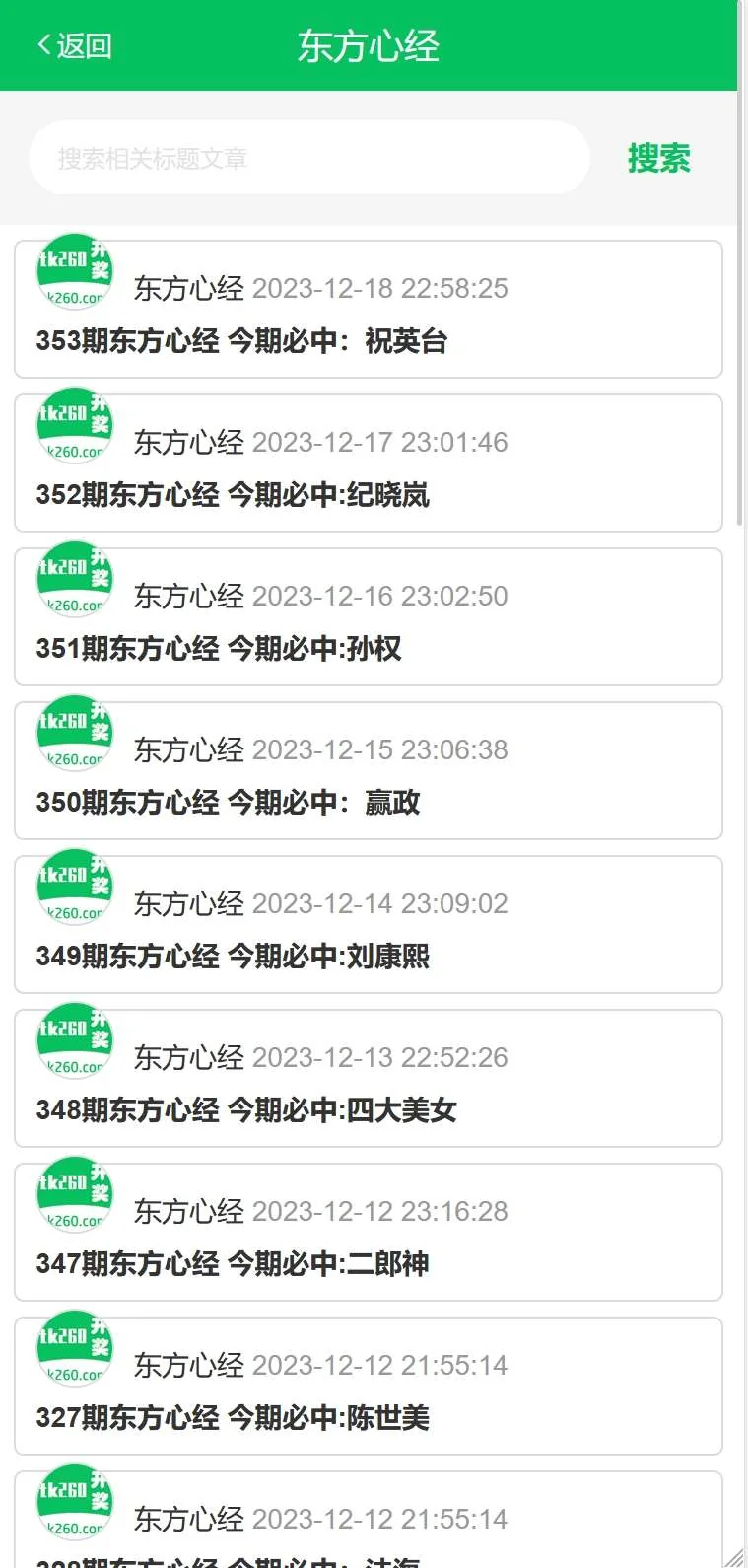The image size is (748, 1568).
Task: Select the 349期东方心经 刘康熙 entry
Action: coord(233,957)
